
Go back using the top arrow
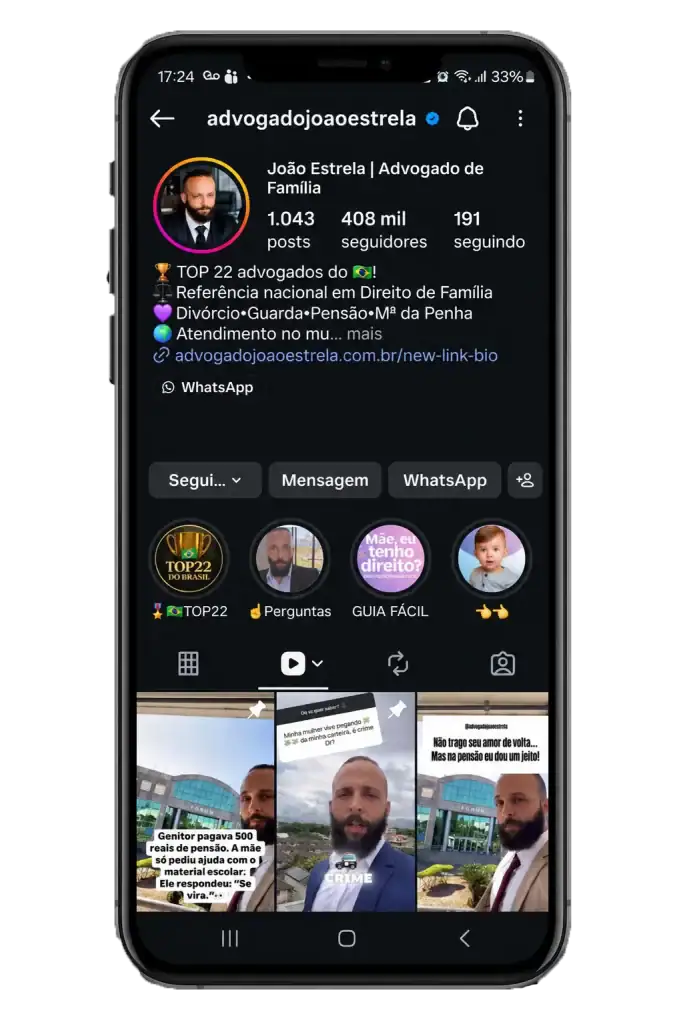162,118
